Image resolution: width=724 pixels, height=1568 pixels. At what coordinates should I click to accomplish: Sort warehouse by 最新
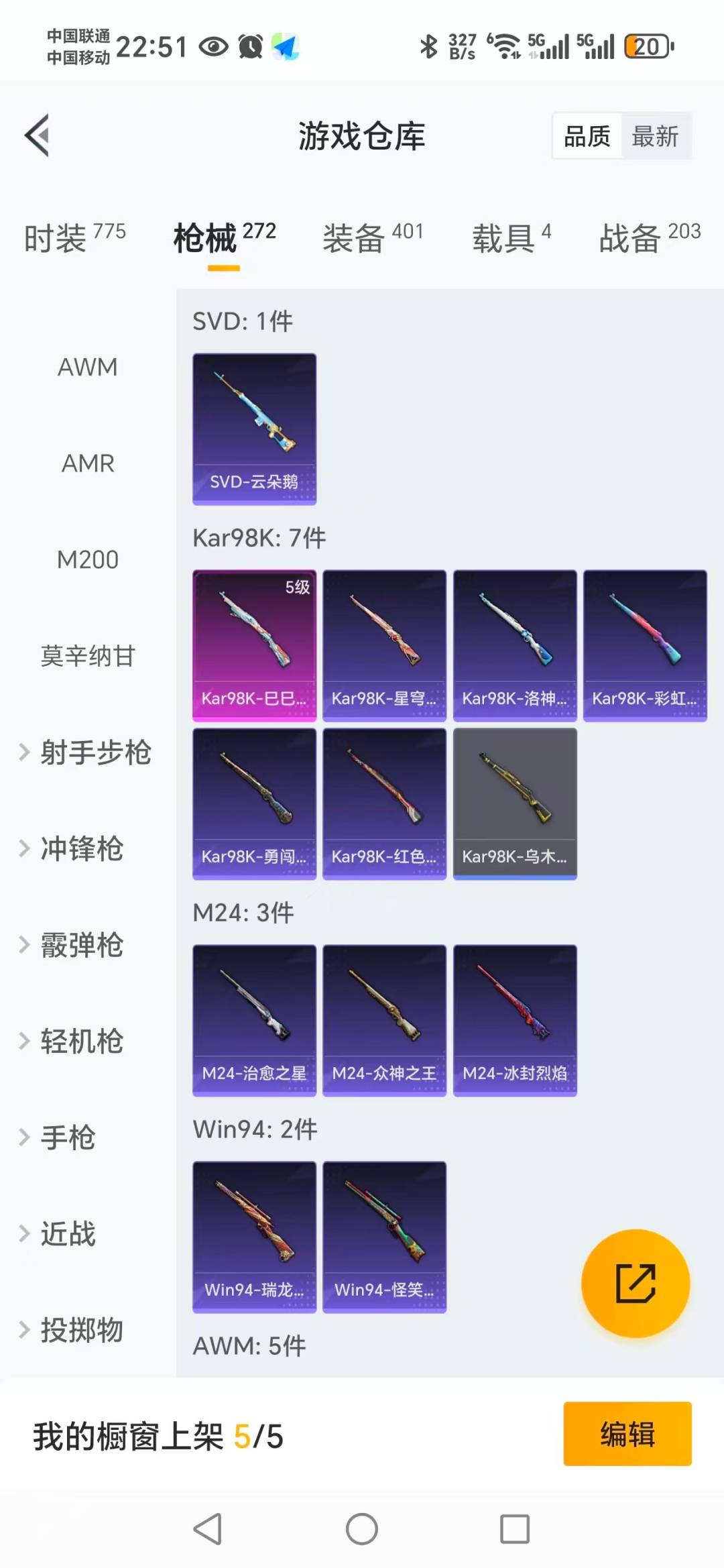click(x=655, y=136)
